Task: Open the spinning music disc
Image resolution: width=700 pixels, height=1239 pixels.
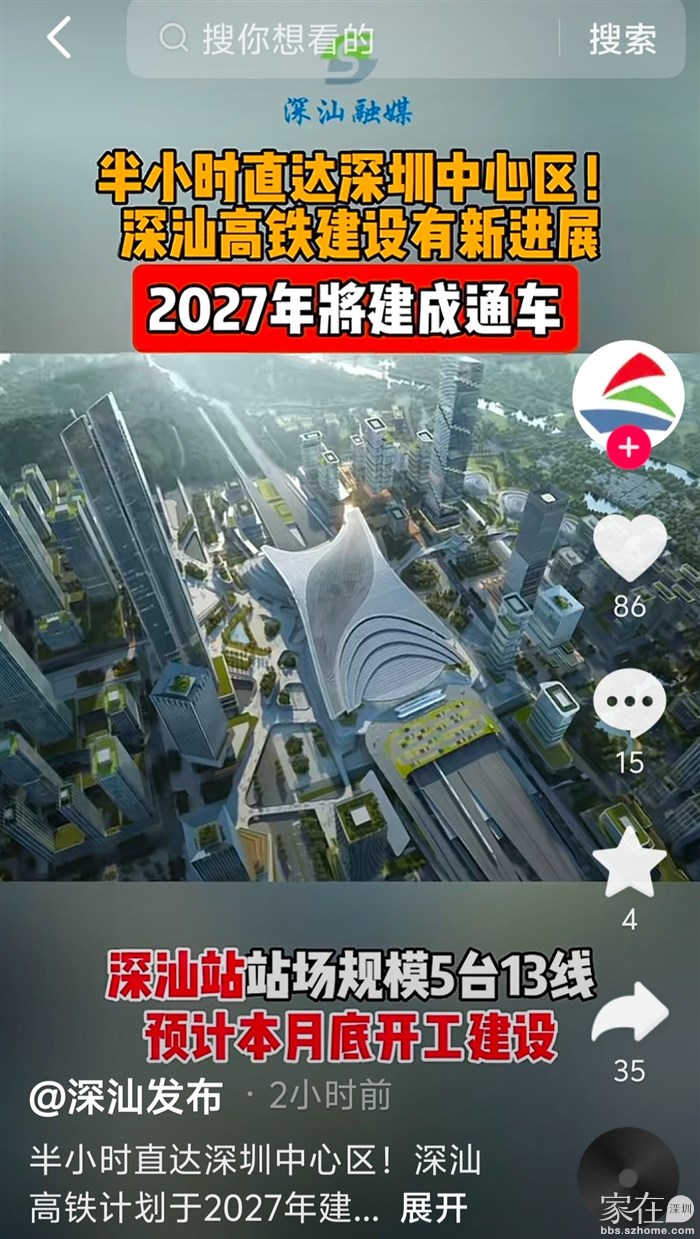Action: click(x=627, y=1178)
